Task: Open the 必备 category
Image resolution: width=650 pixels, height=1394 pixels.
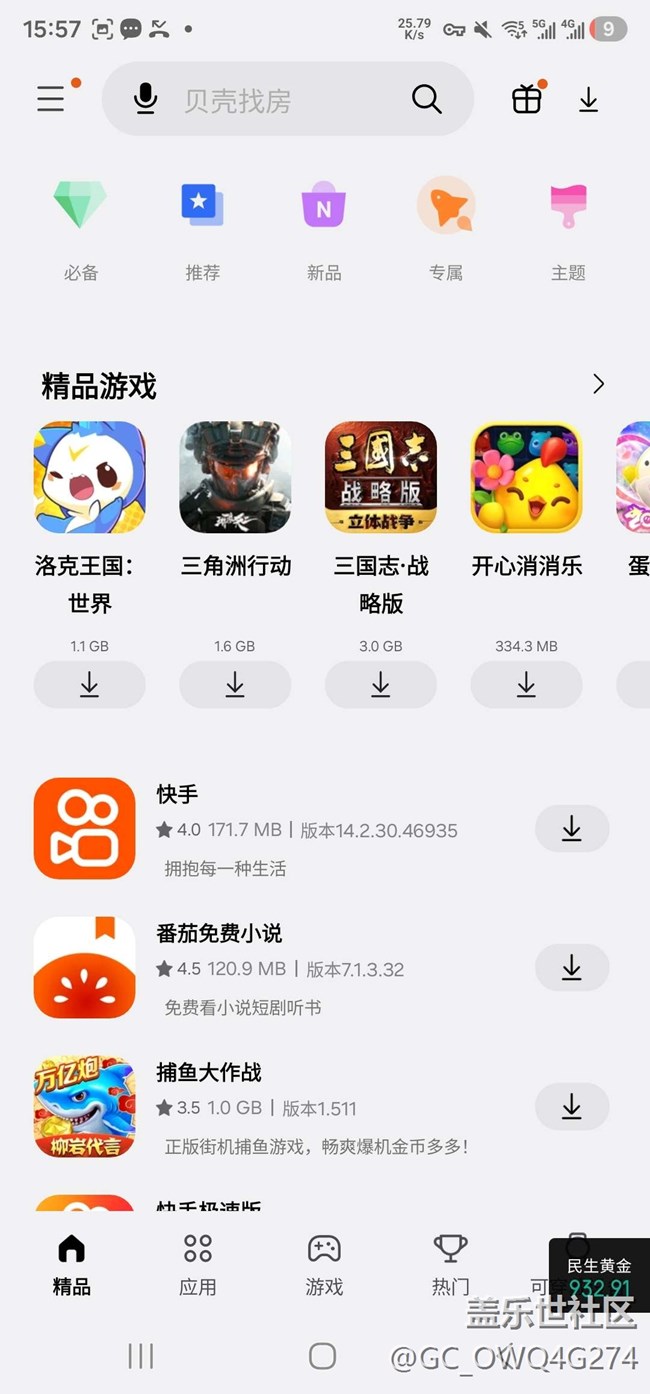Action: (x=80, y=230)
